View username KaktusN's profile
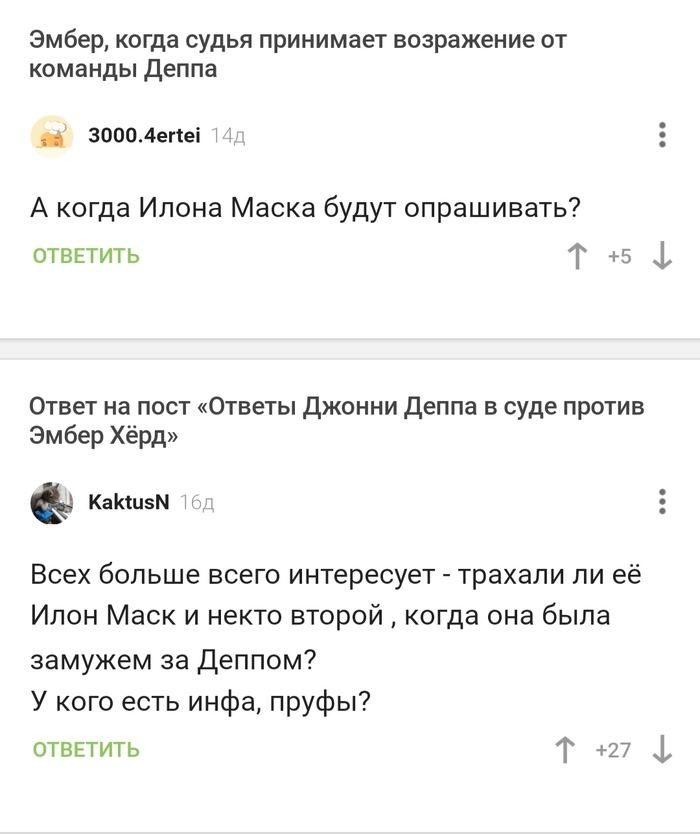The image size is (700, 834). (x=129, y=502)
